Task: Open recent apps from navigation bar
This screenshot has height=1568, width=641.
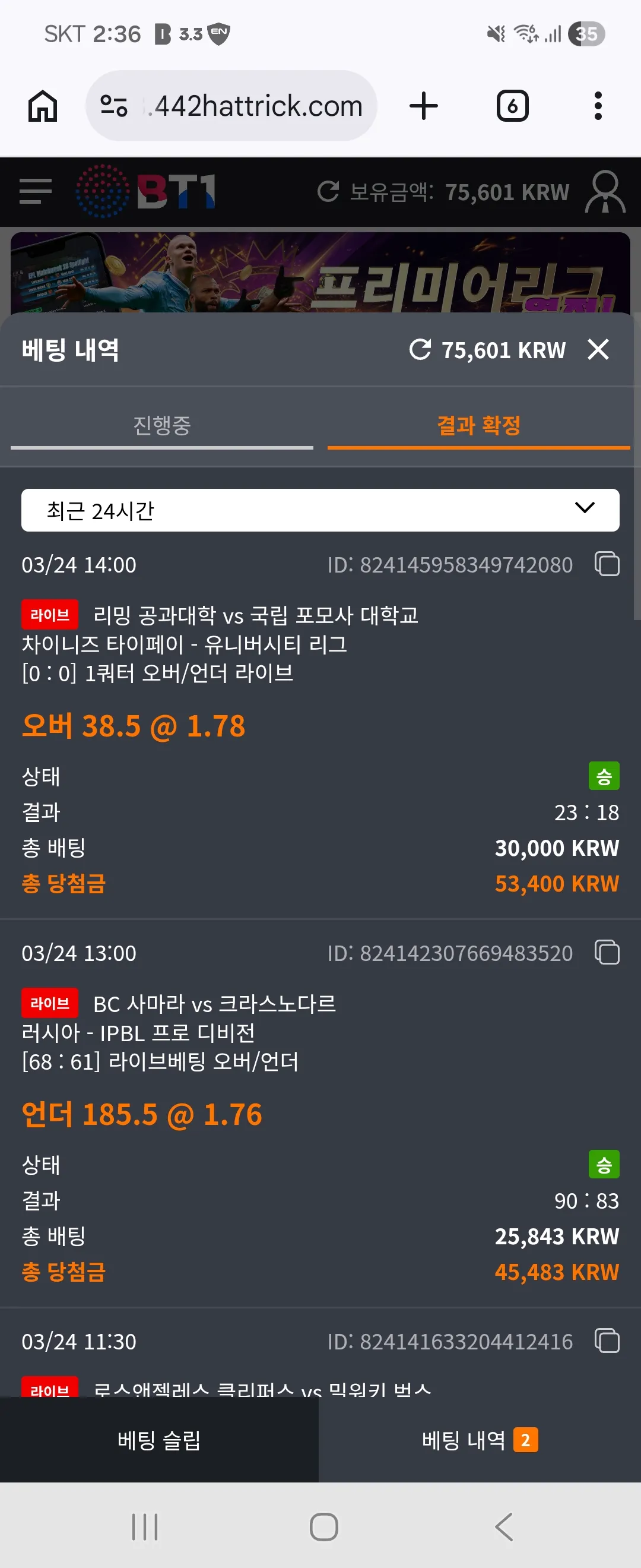Action: pyautogui.click(x=145, y=1526)
